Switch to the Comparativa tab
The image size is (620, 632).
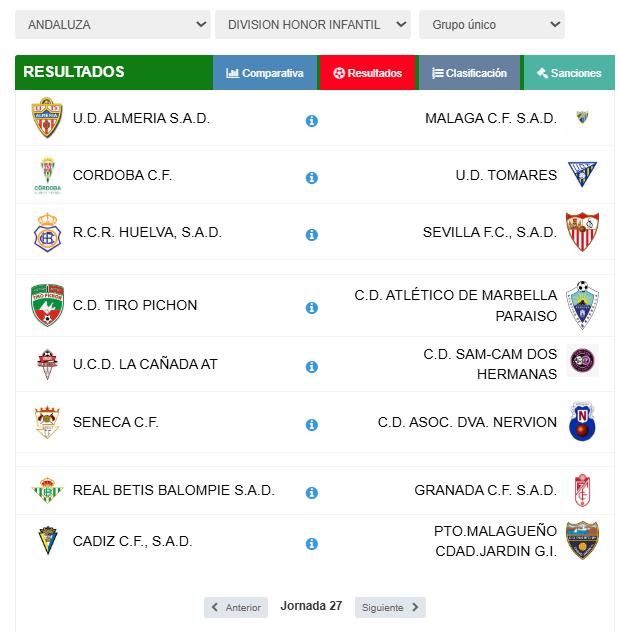click(265, 73)
